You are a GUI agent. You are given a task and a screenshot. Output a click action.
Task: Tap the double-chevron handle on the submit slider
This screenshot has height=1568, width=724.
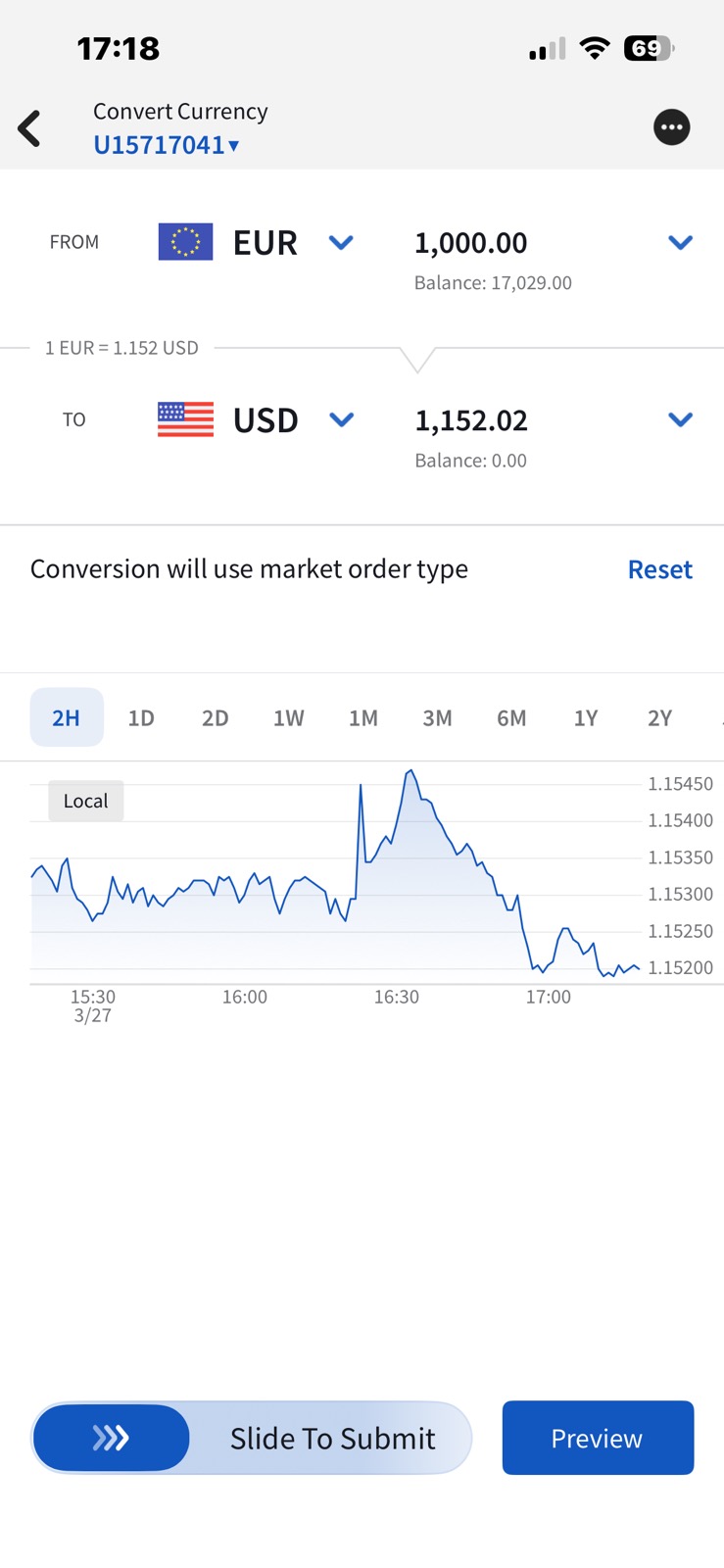[111, 1438]
